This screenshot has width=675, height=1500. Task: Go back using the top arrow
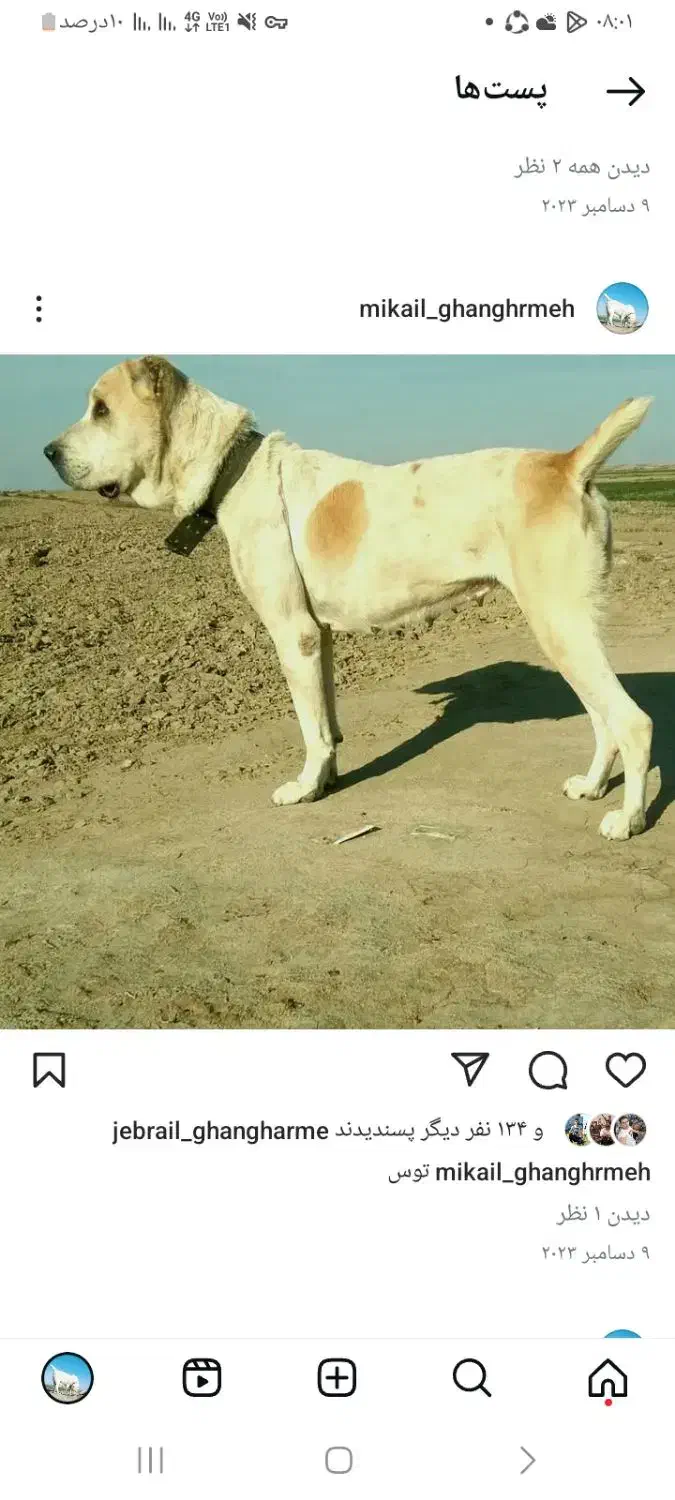point(626,92)
